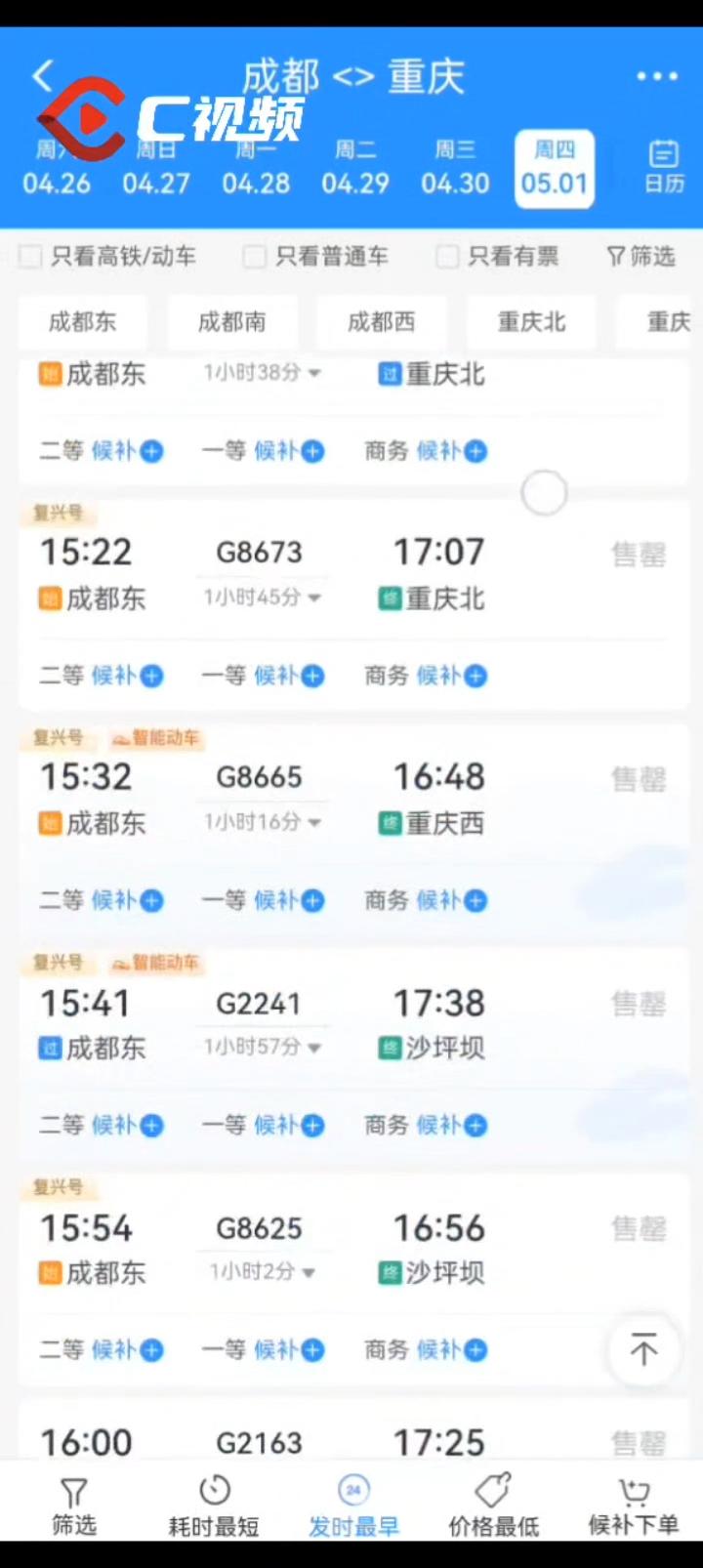Select the date 周三 04.30
Screen dimensions: 703x1568
point(455,168)
